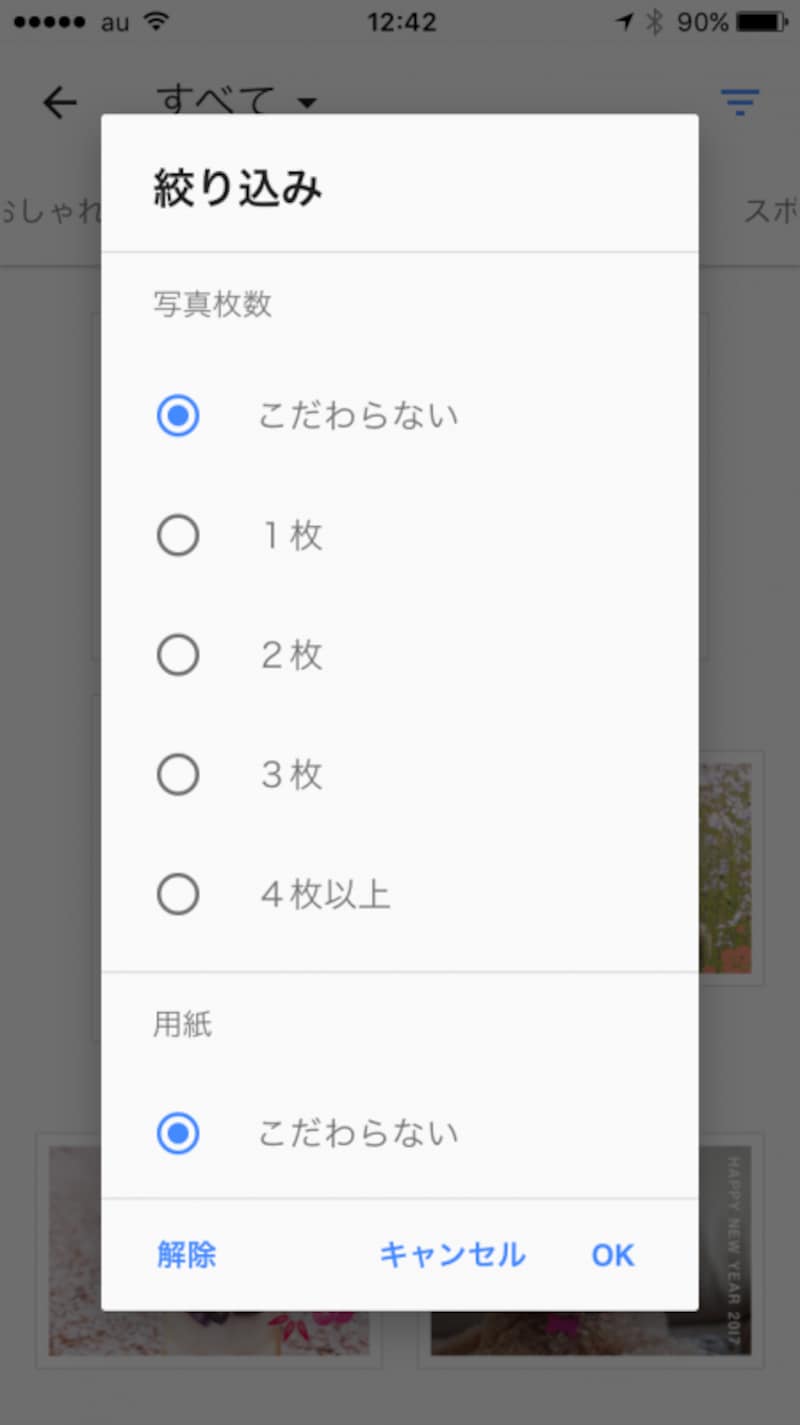Select こだわらない under 用紙
This screenshot has height=1425, width=800.
(x=178, y=1133)
